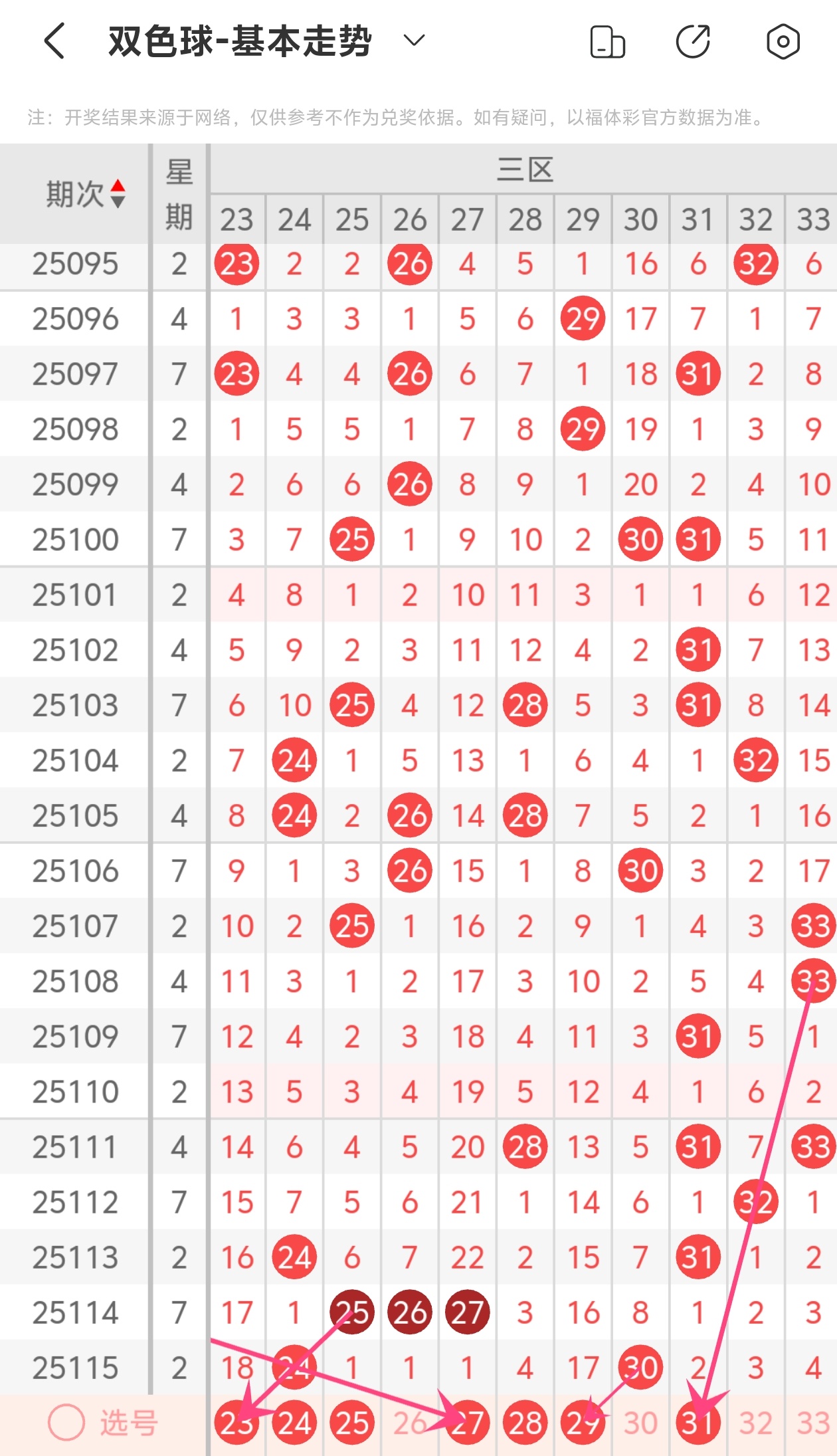Expand the 双色球-基本走势 chart type dropdown

(414, 41)
